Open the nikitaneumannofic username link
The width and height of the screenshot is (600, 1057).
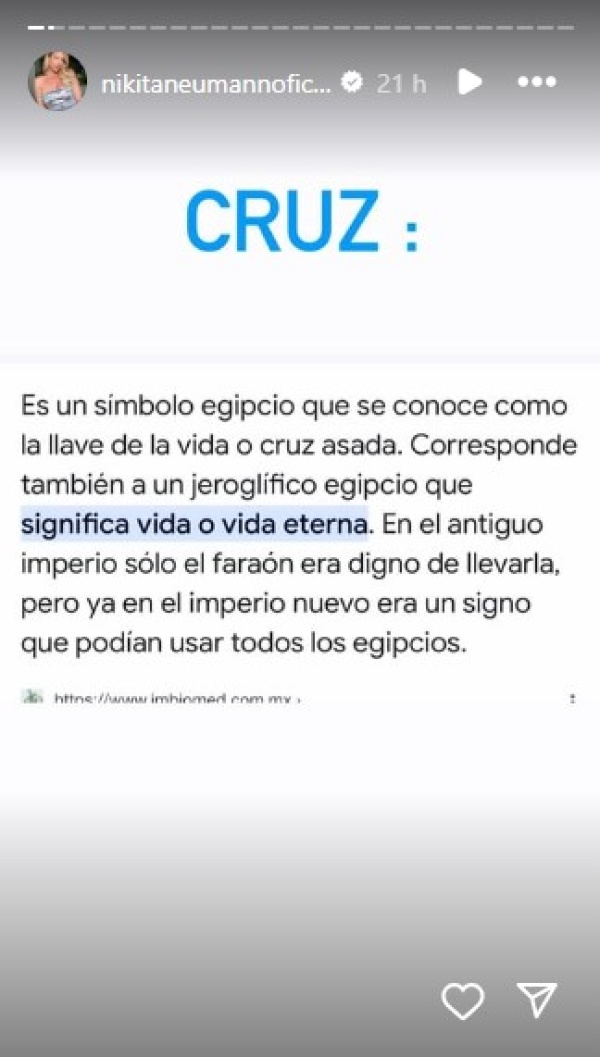pyautogui.click(x=214, y=84)
